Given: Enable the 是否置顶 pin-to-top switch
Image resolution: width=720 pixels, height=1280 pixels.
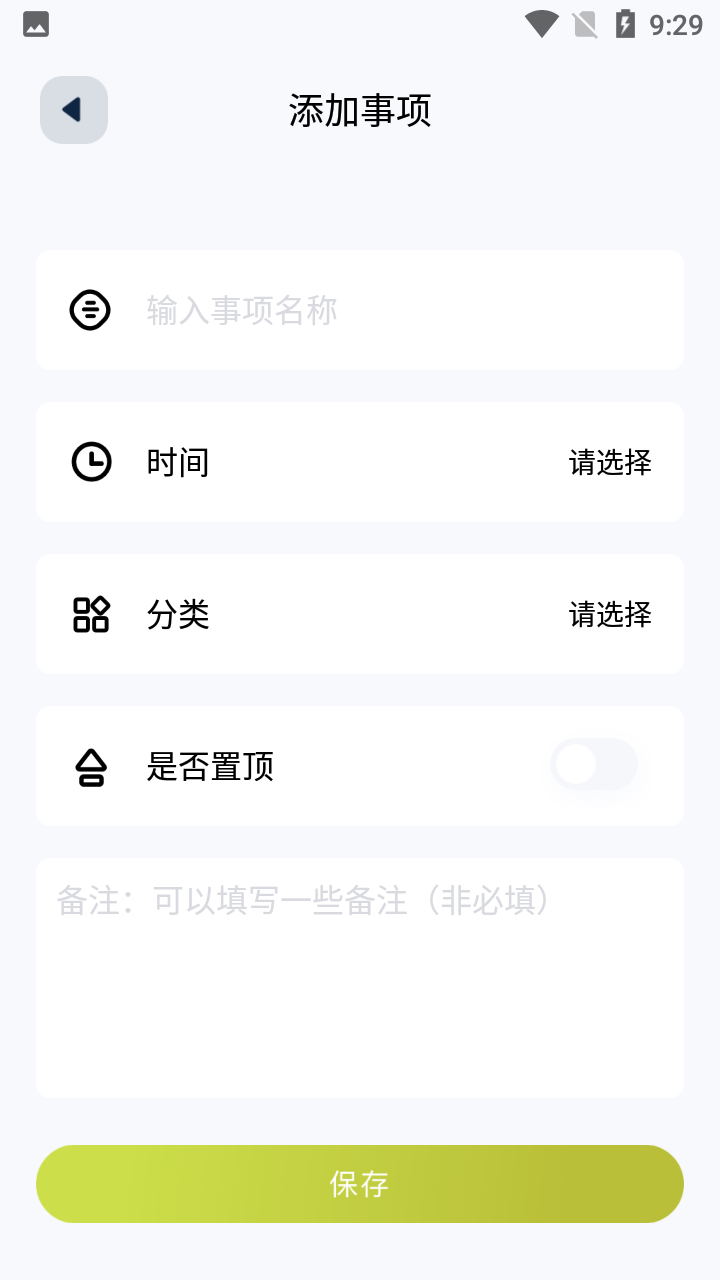Looking at the screenshot, I should click(x=594, y=765).
